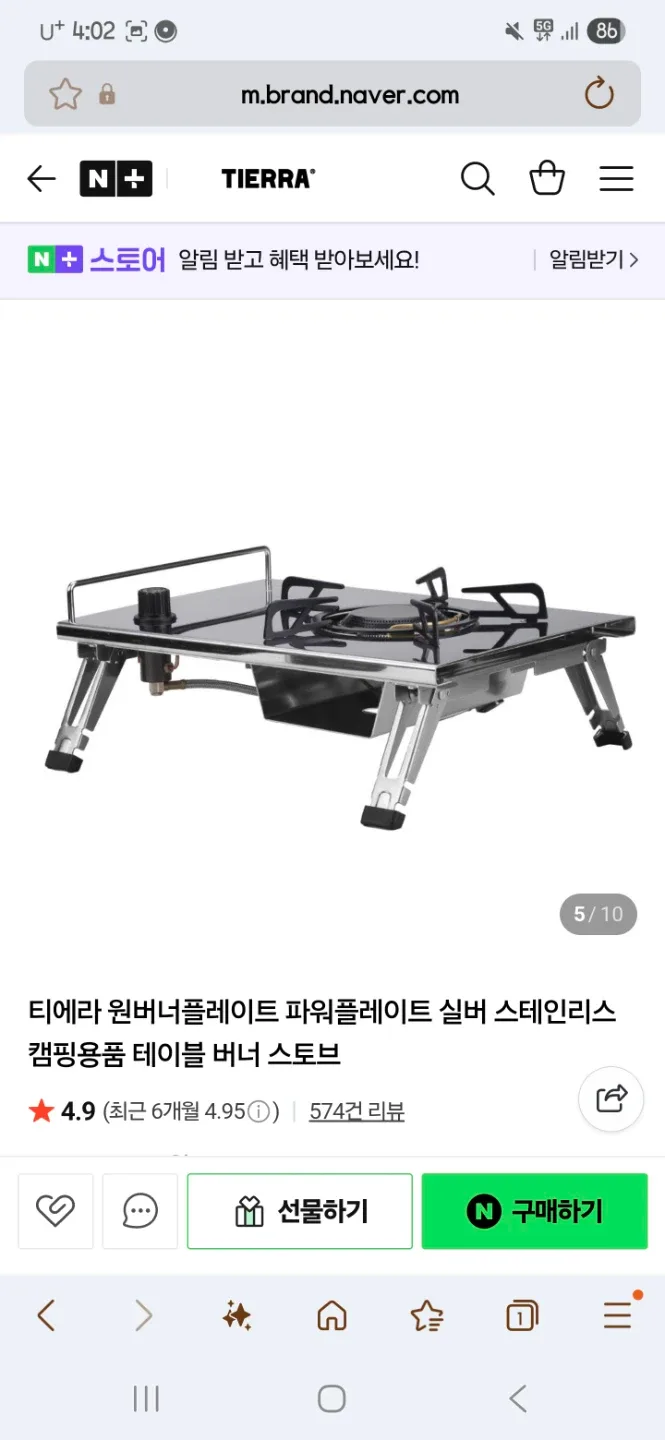Viewport: 665px width, 1440px height.
Task: Tap the system back button
Action: coord(518,1398)
